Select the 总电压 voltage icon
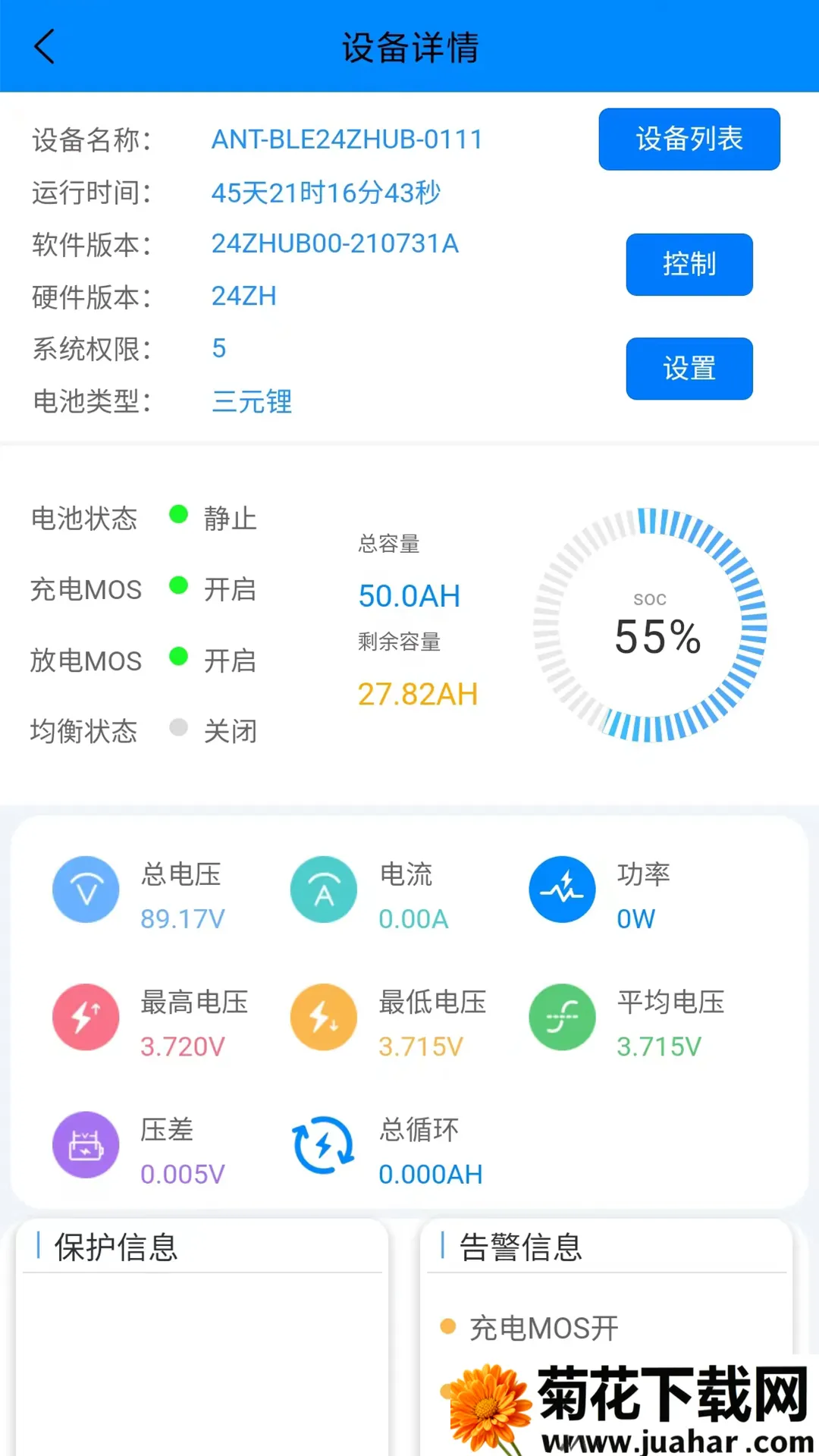Screen dimensions: 819x1456 click(x=86, y=890)
